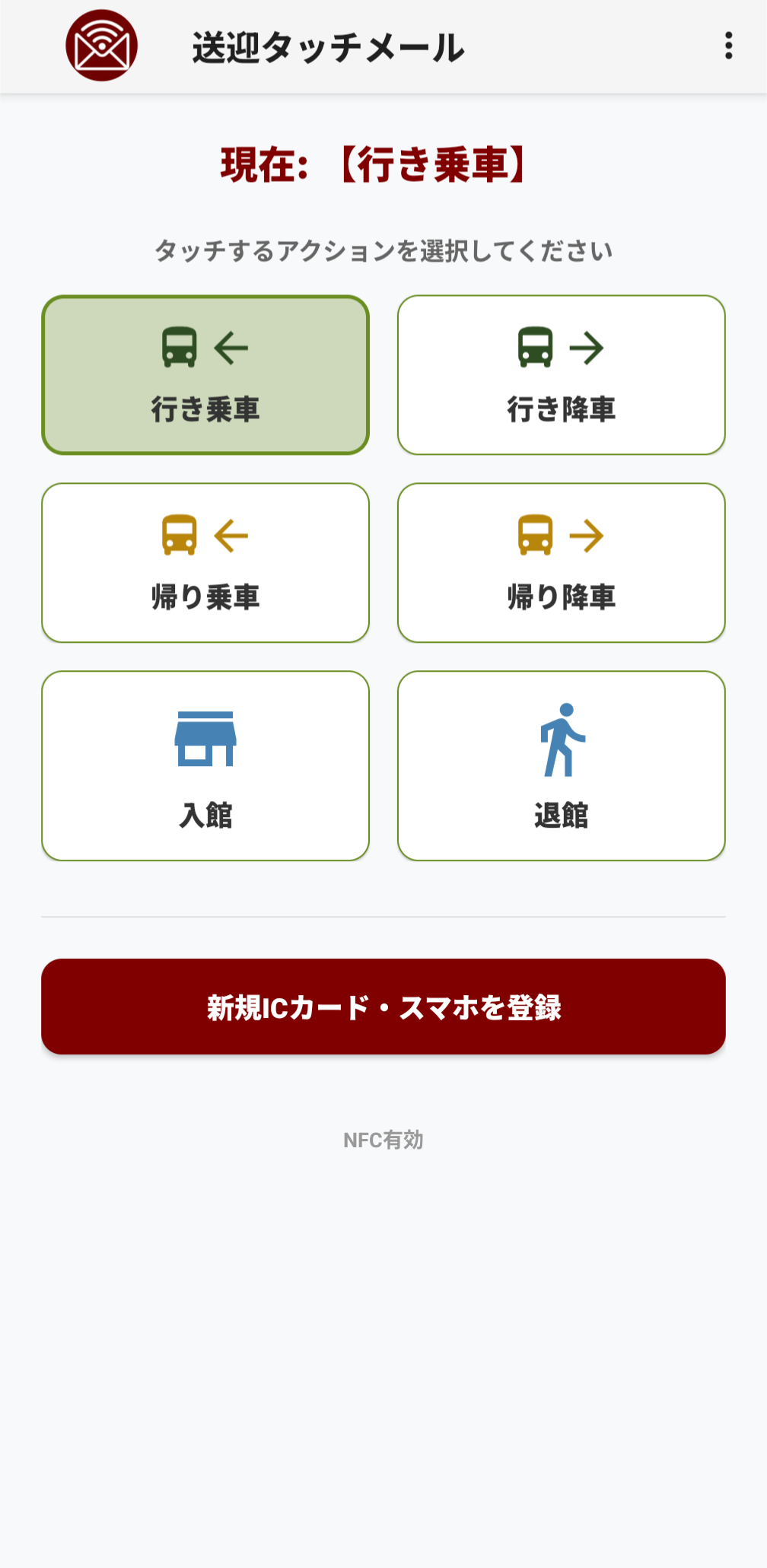
Task: Click the green right-arrow icon on 行き降車
Action: [587, 348]
